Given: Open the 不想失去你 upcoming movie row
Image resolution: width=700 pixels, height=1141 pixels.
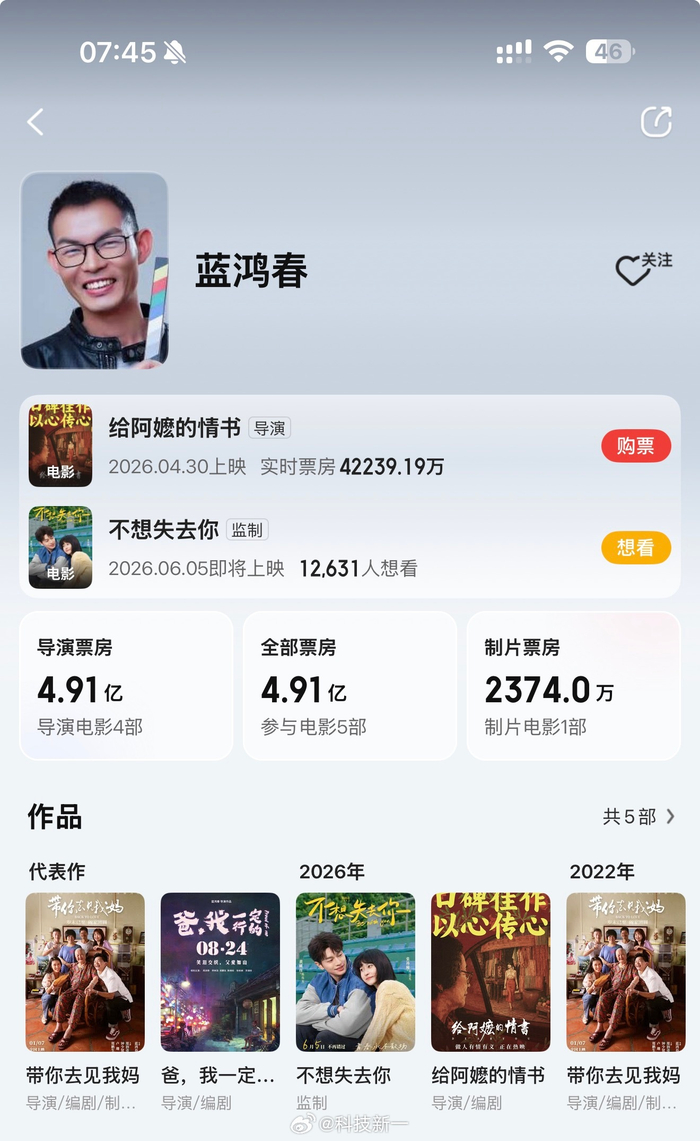Looking at the screenshot, I should point(349,547).
